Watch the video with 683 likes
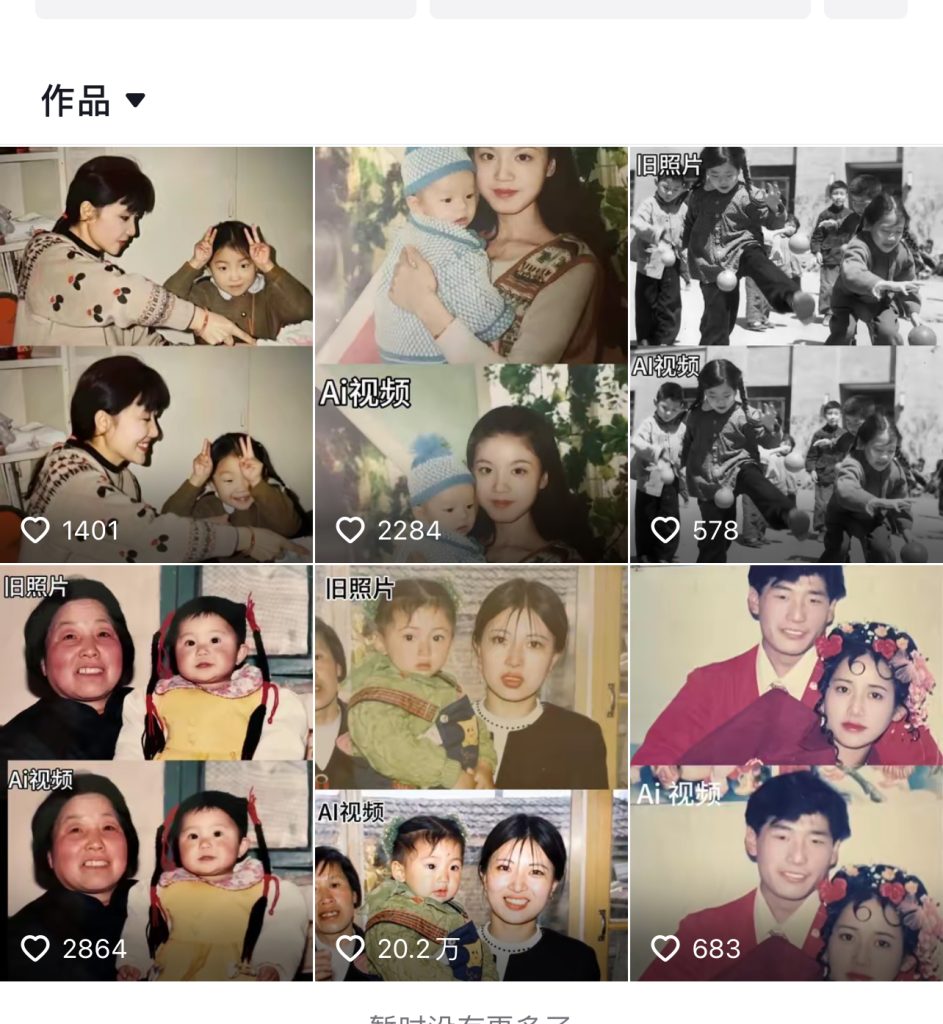Image resolution: width=943 pixels, height=1024 pixels. tap(786, 772)
